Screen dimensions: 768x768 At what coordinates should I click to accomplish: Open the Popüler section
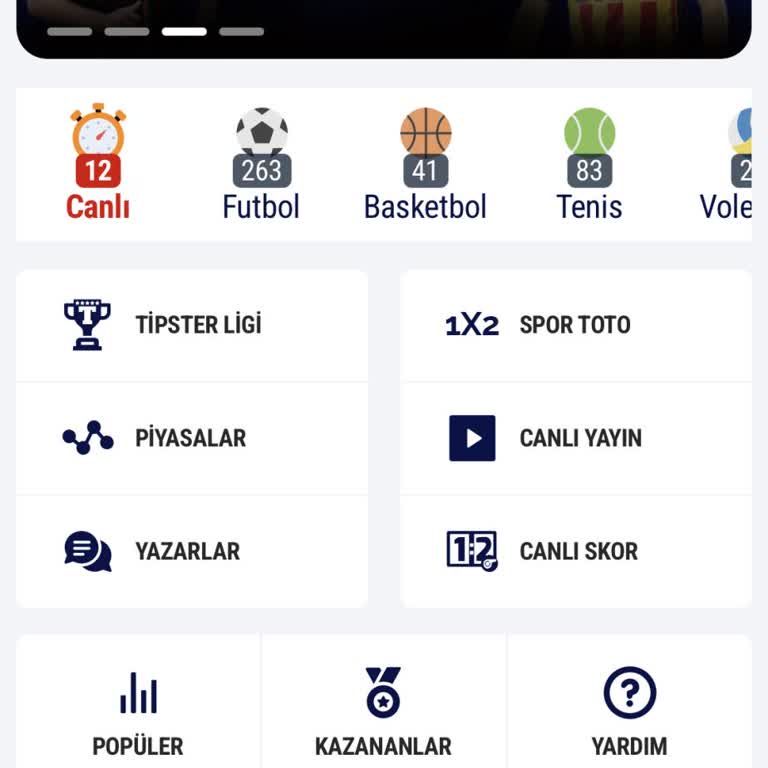click(138, 712)
